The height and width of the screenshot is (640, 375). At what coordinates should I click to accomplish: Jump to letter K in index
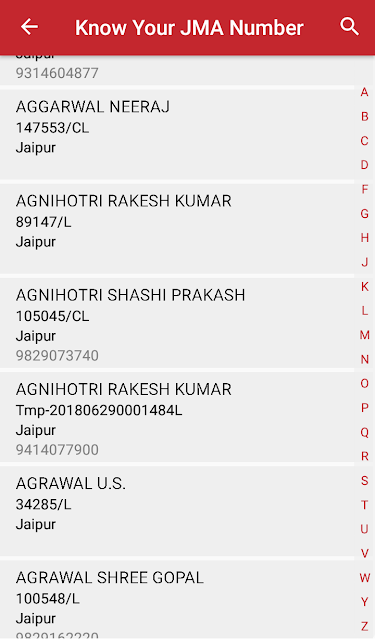coord(364,287)
